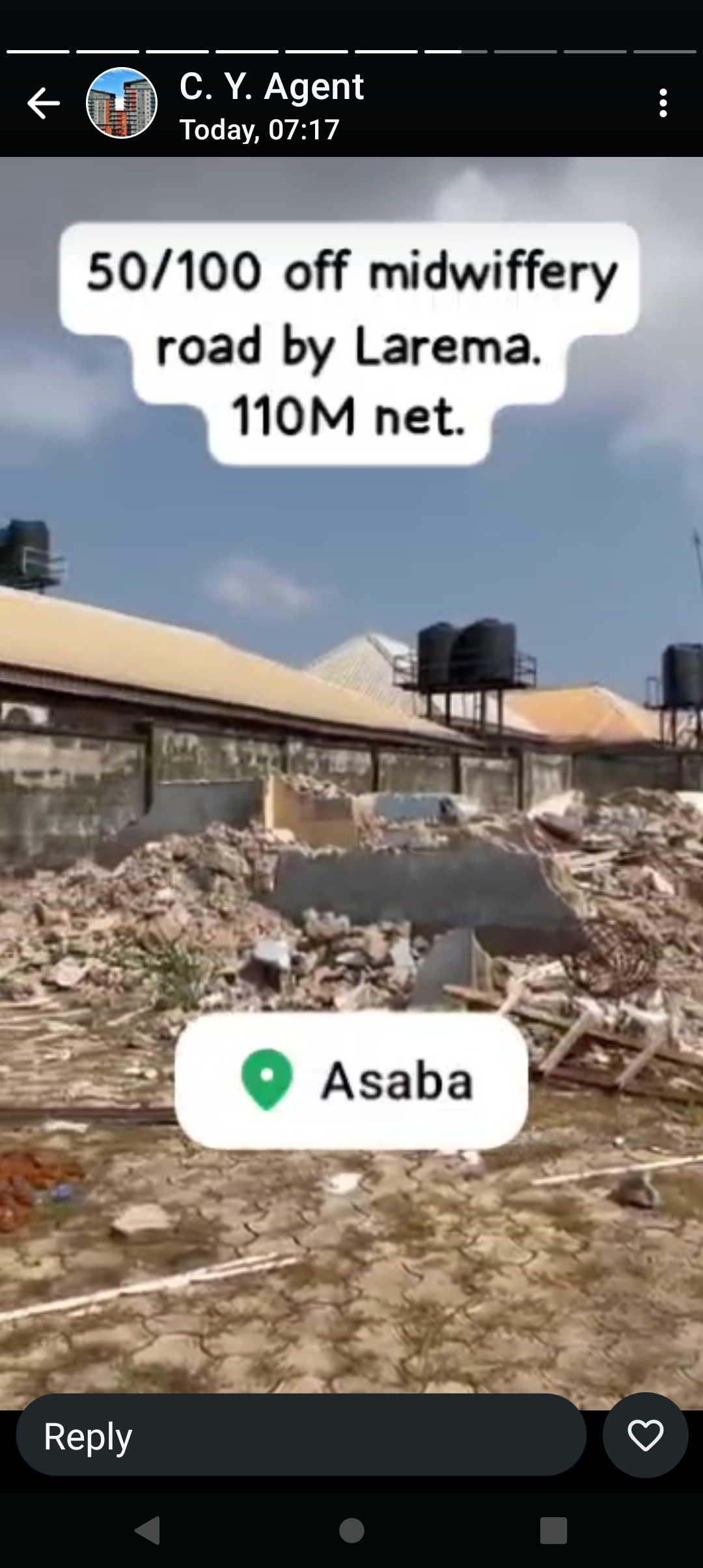The height and width of the screenshot is (1568, 703).
Task: Like this status with the heart
Action: click(645, 1436)
